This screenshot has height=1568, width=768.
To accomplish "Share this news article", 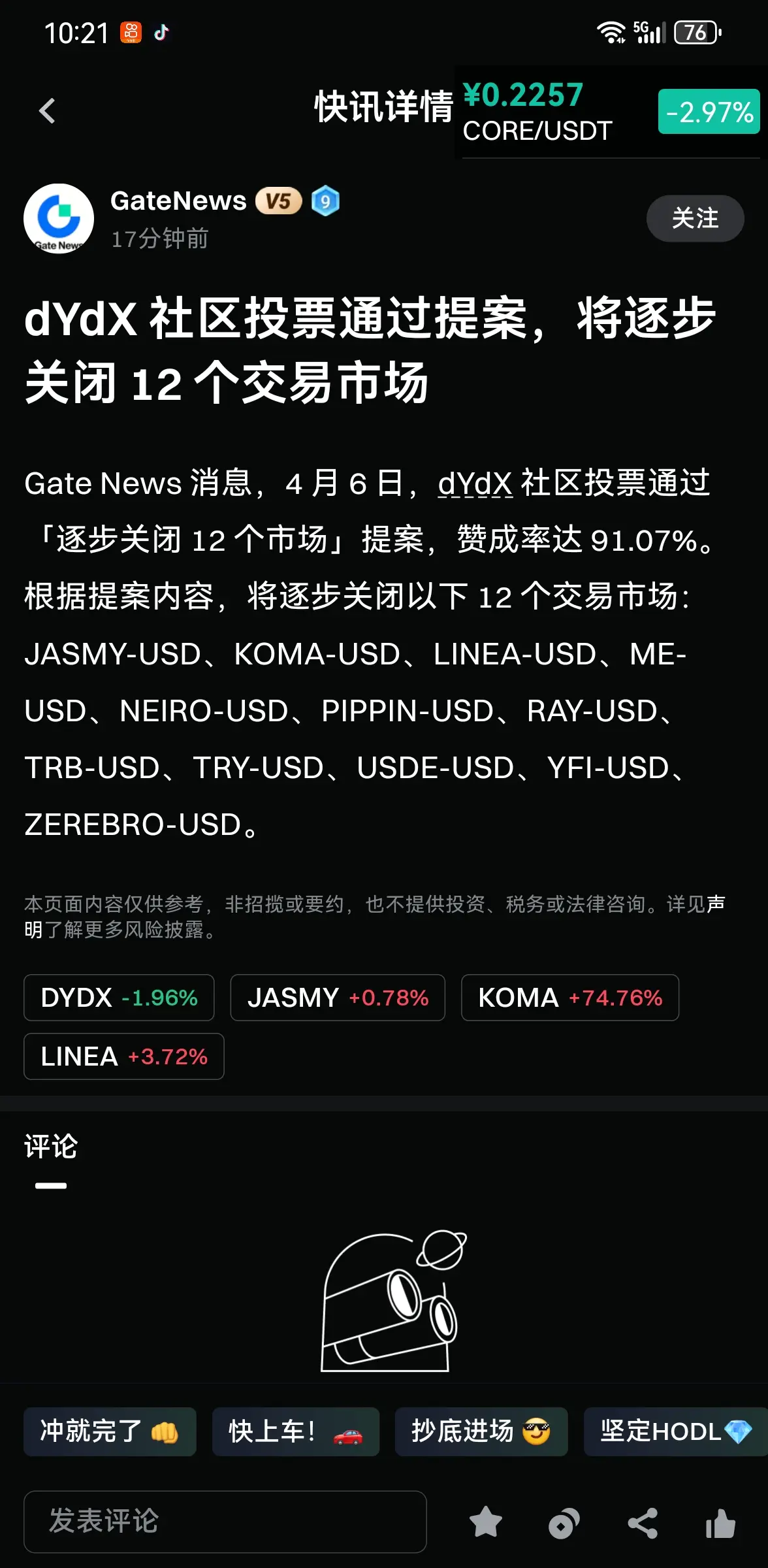I will click(x=643, y=1524).
